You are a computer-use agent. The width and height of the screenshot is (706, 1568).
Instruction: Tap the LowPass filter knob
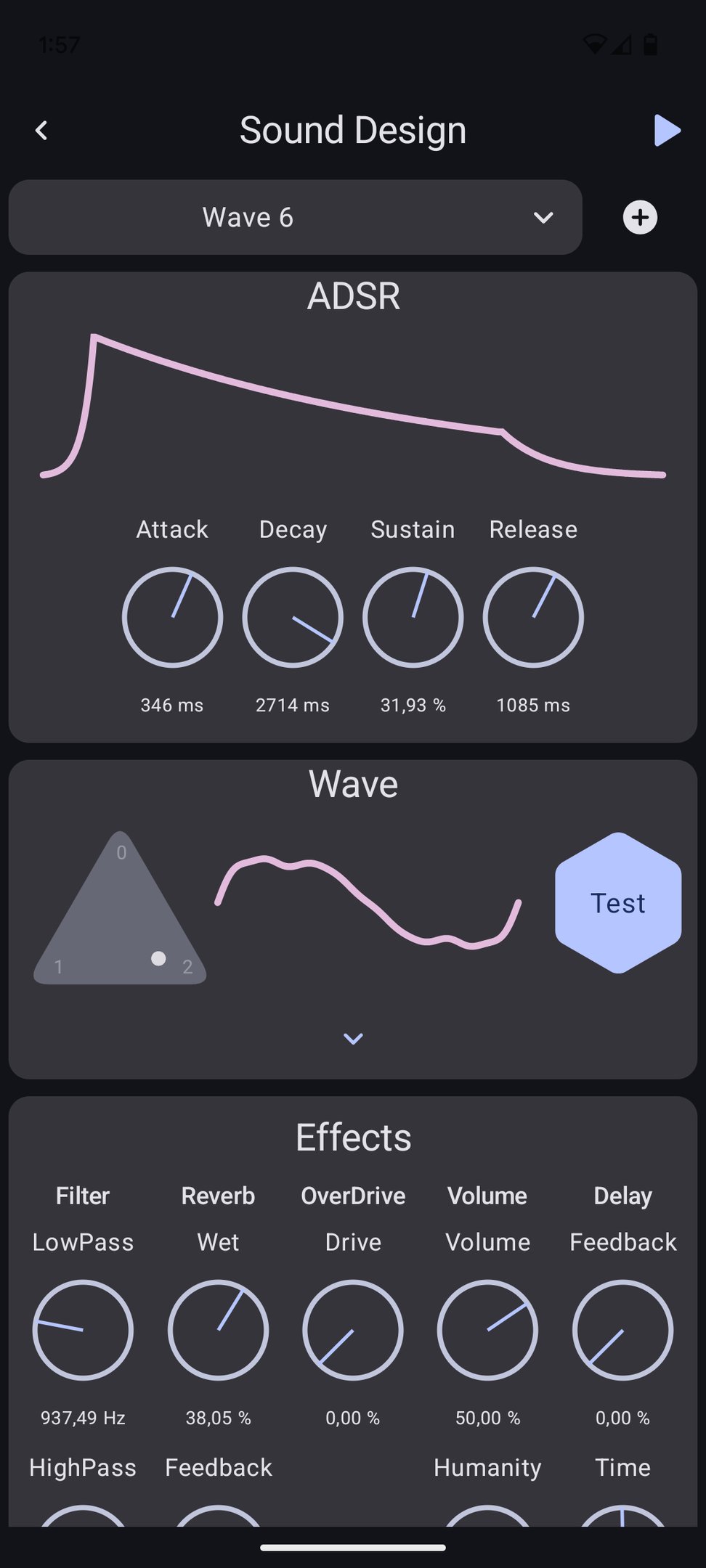[x=83, y=1330]
